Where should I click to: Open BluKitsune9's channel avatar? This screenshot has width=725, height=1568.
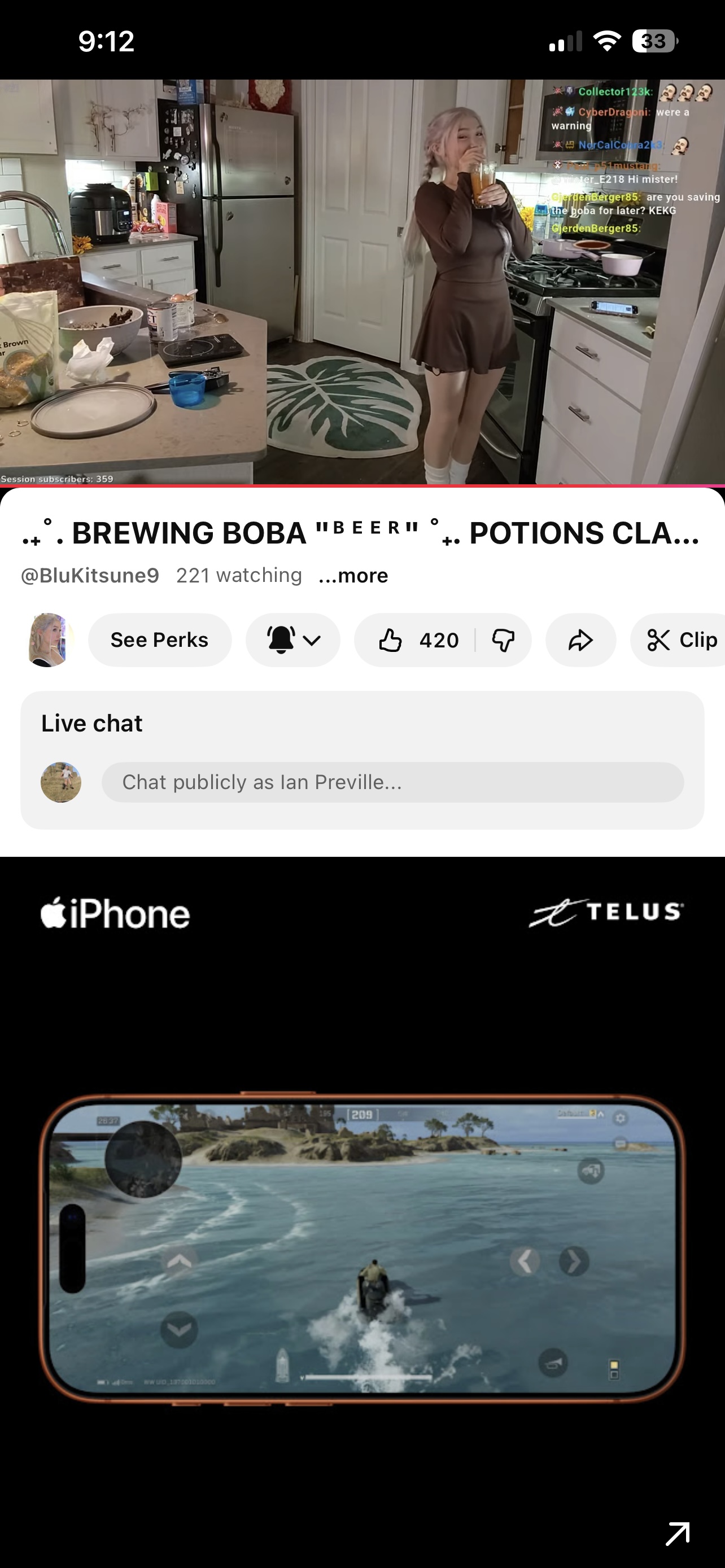pyautogui.click(x=49, y=640)
